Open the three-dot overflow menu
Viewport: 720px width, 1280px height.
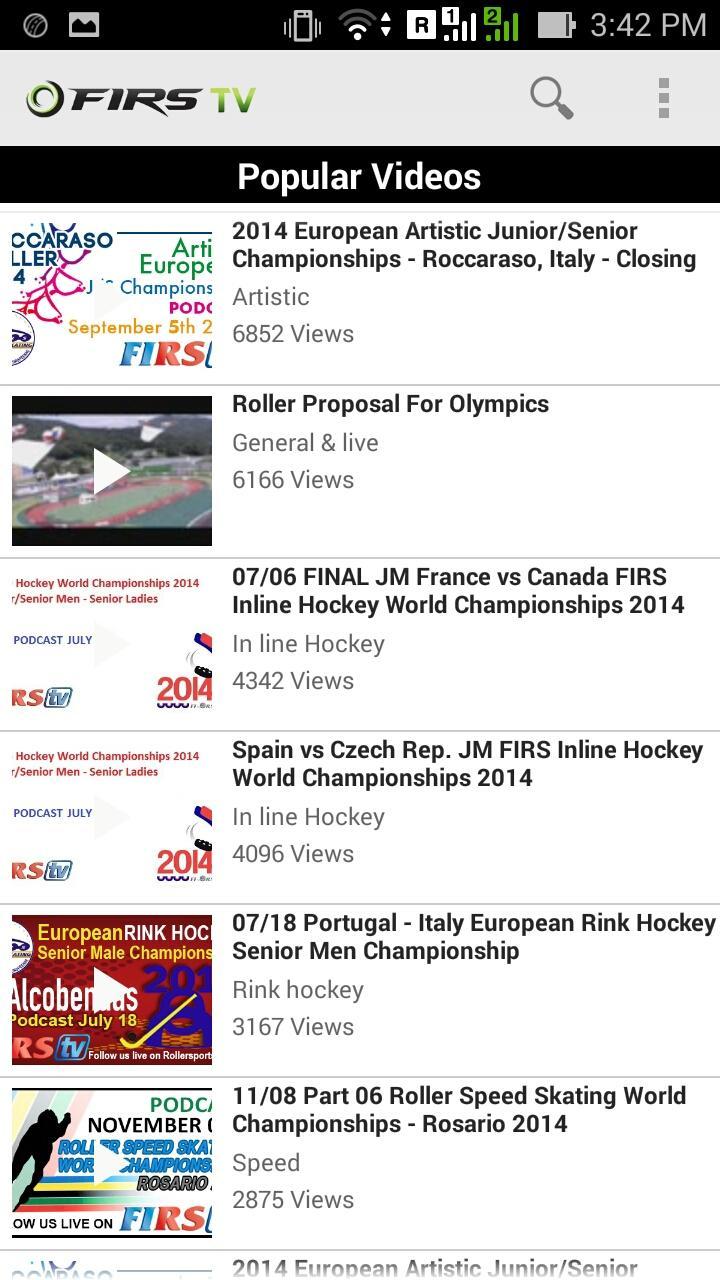[663, 98]
